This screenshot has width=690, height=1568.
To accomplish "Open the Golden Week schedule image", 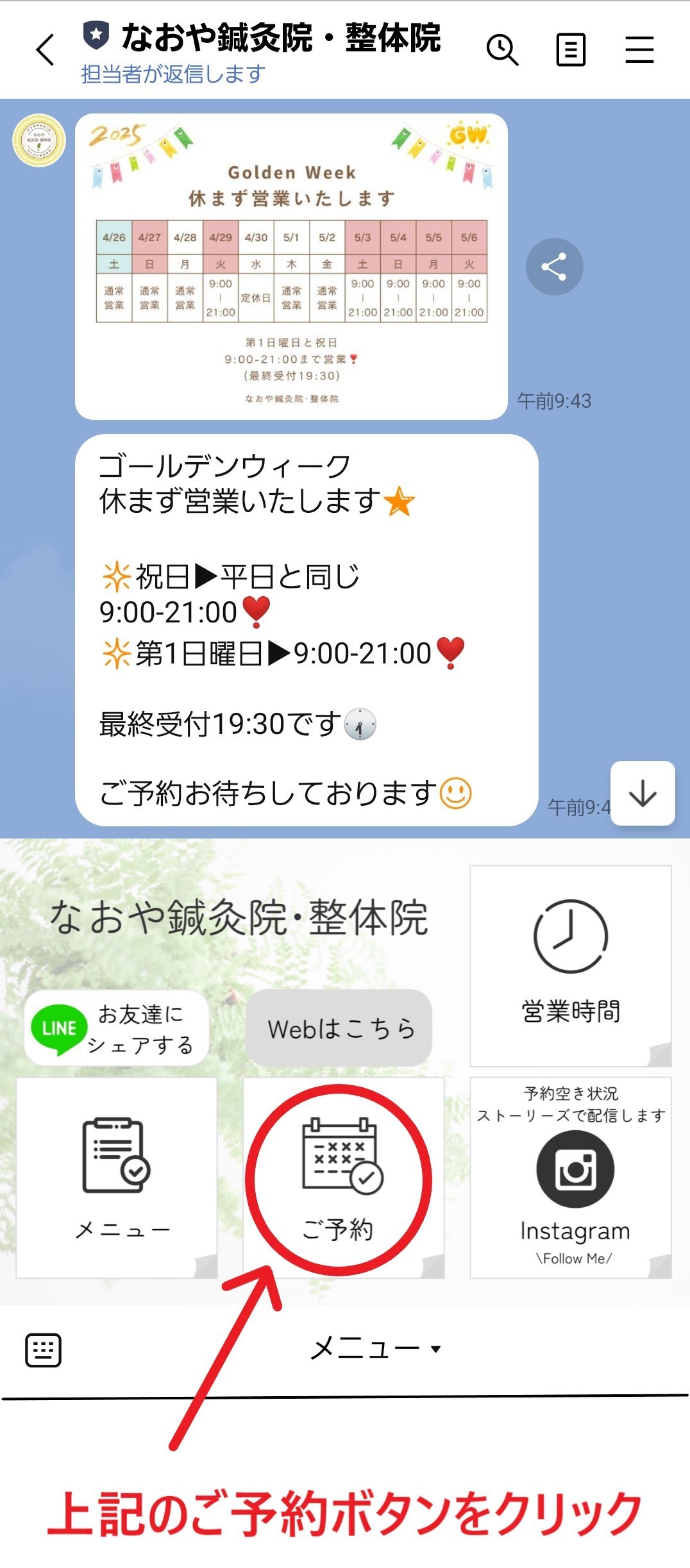I will tap(291, 267).
